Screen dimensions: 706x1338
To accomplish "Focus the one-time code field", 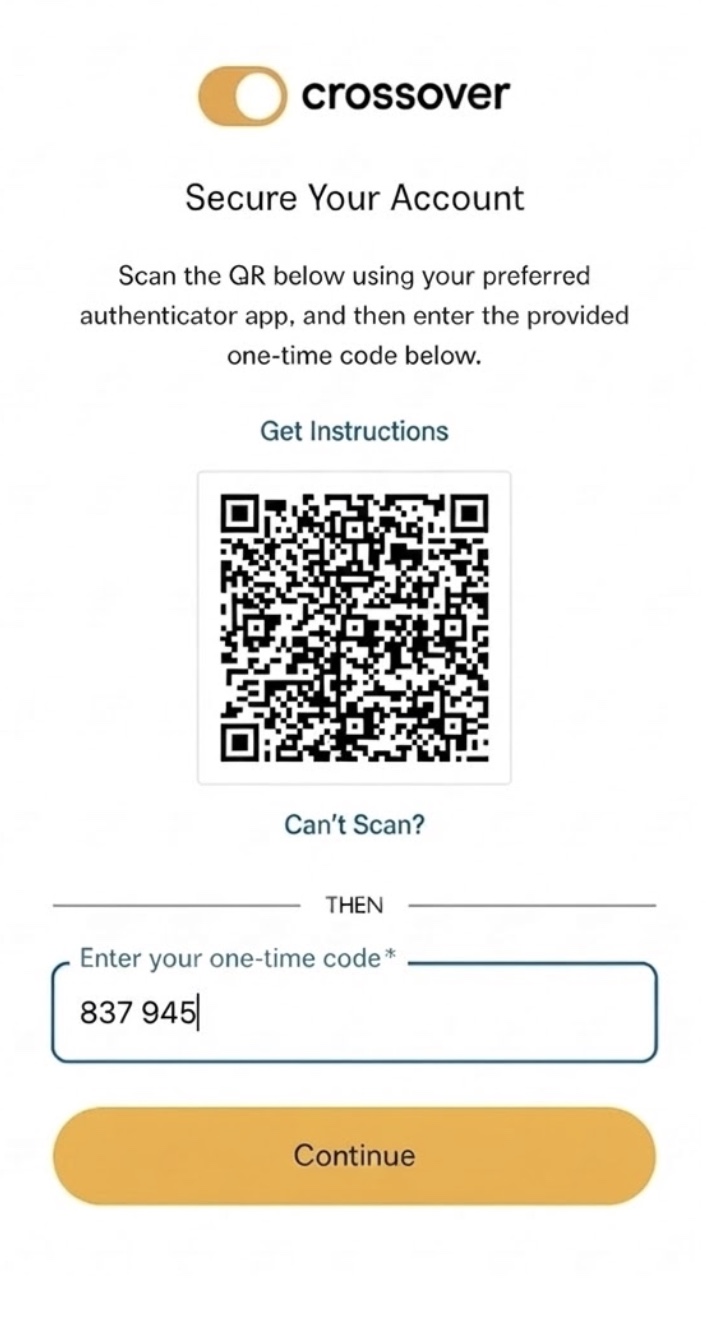I will pyautogui.click(x=354, y=1015).
